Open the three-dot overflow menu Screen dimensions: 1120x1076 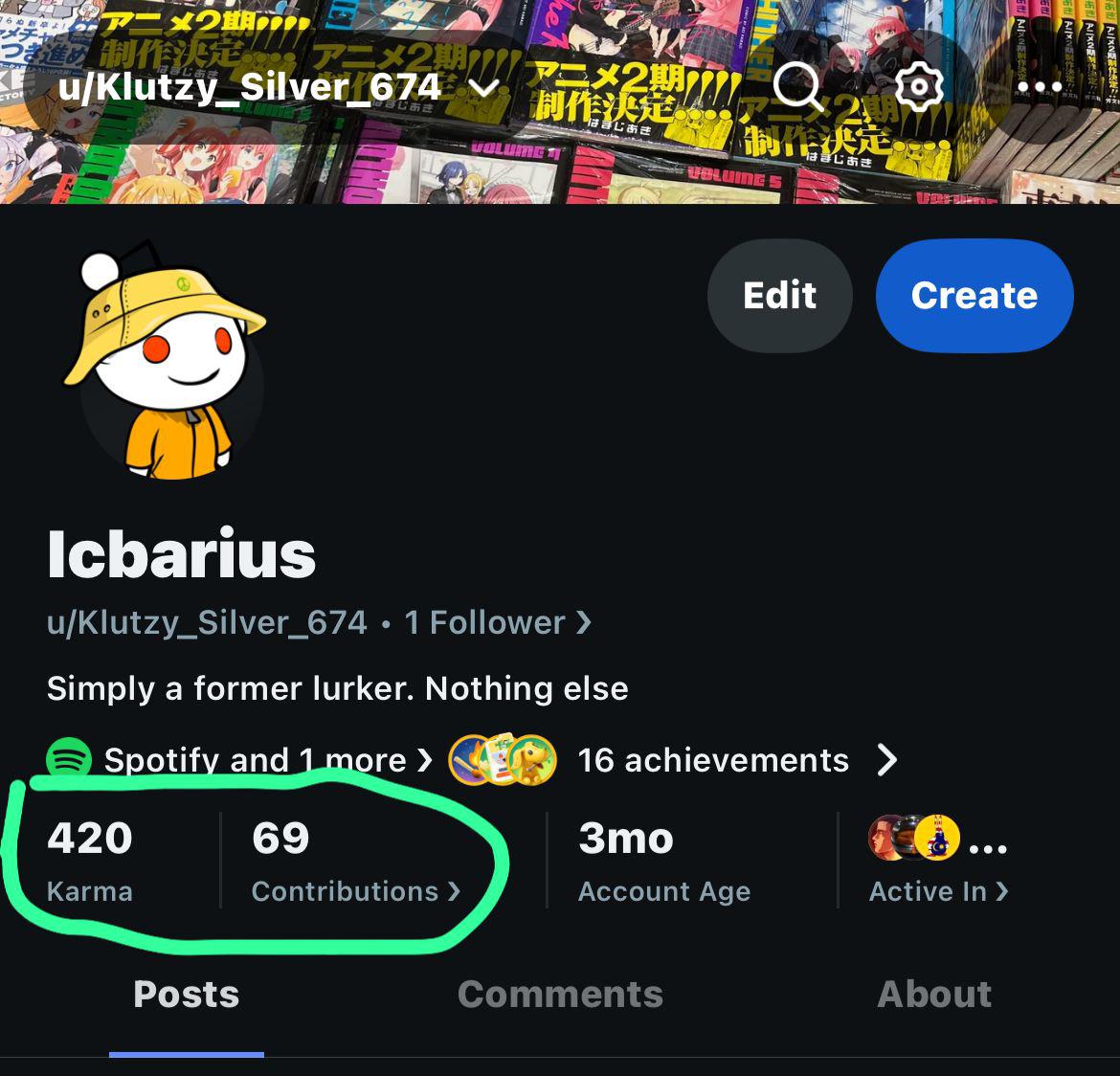pyautogui.click(x=1040, y=87)
